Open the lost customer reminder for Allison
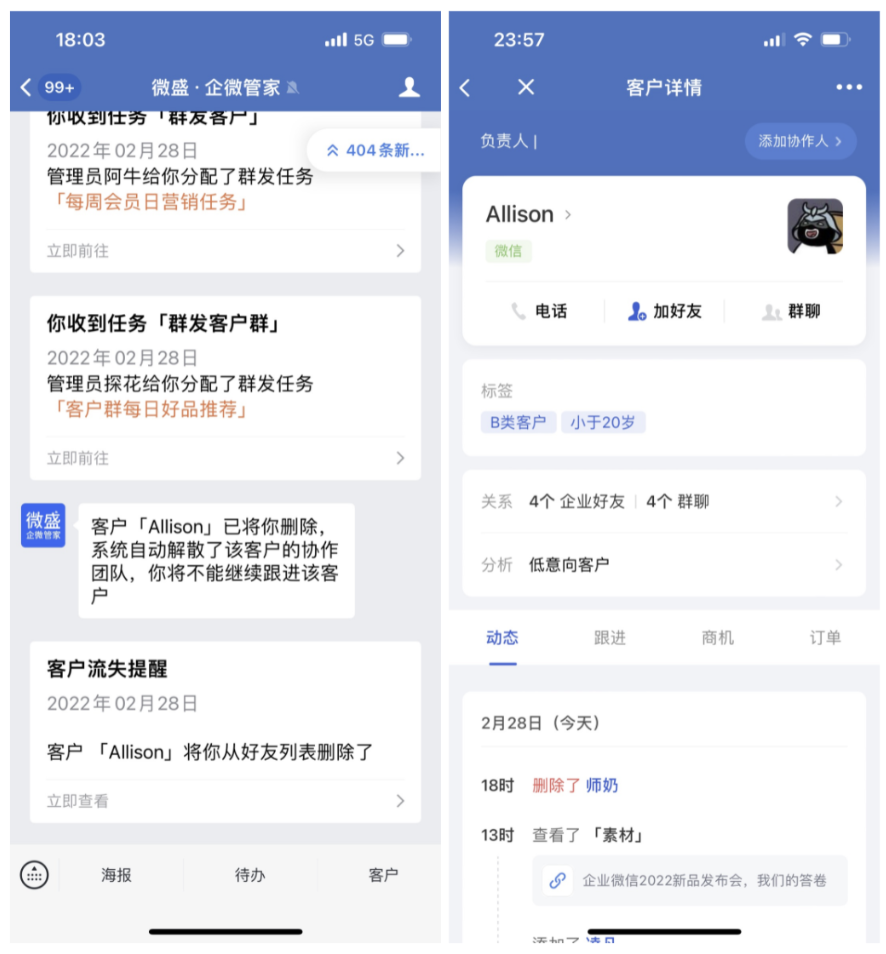Viewport: 886px width, 954px height. click(225, 801)
